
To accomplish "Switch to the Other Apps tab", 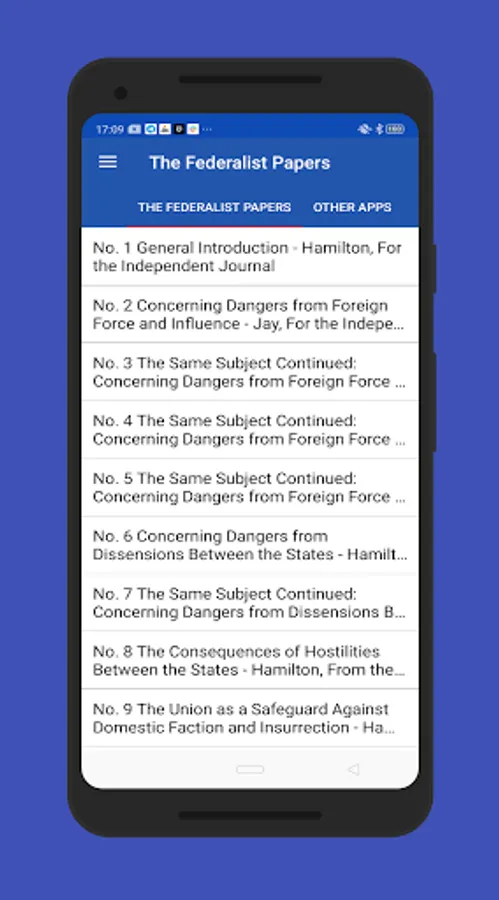I will [352, 207].
